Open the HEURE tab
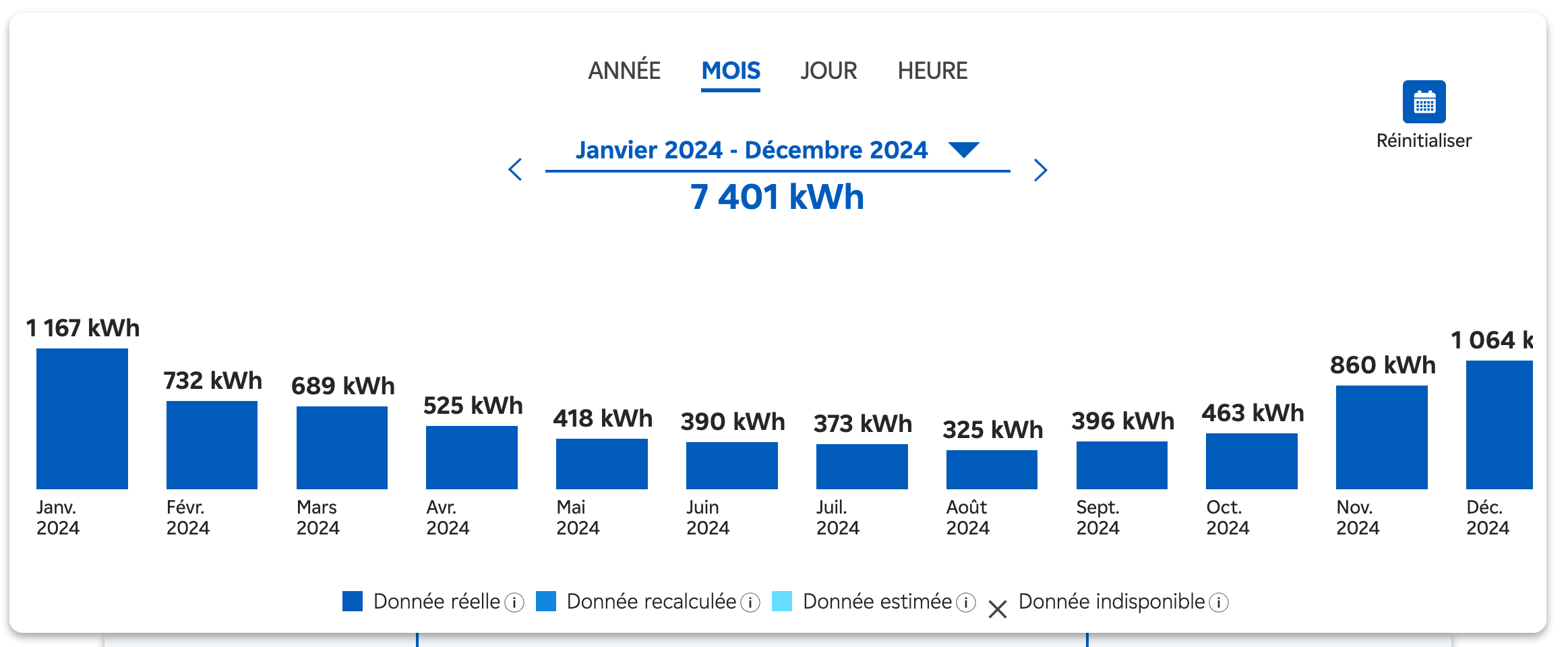 (x=932, y=71)
